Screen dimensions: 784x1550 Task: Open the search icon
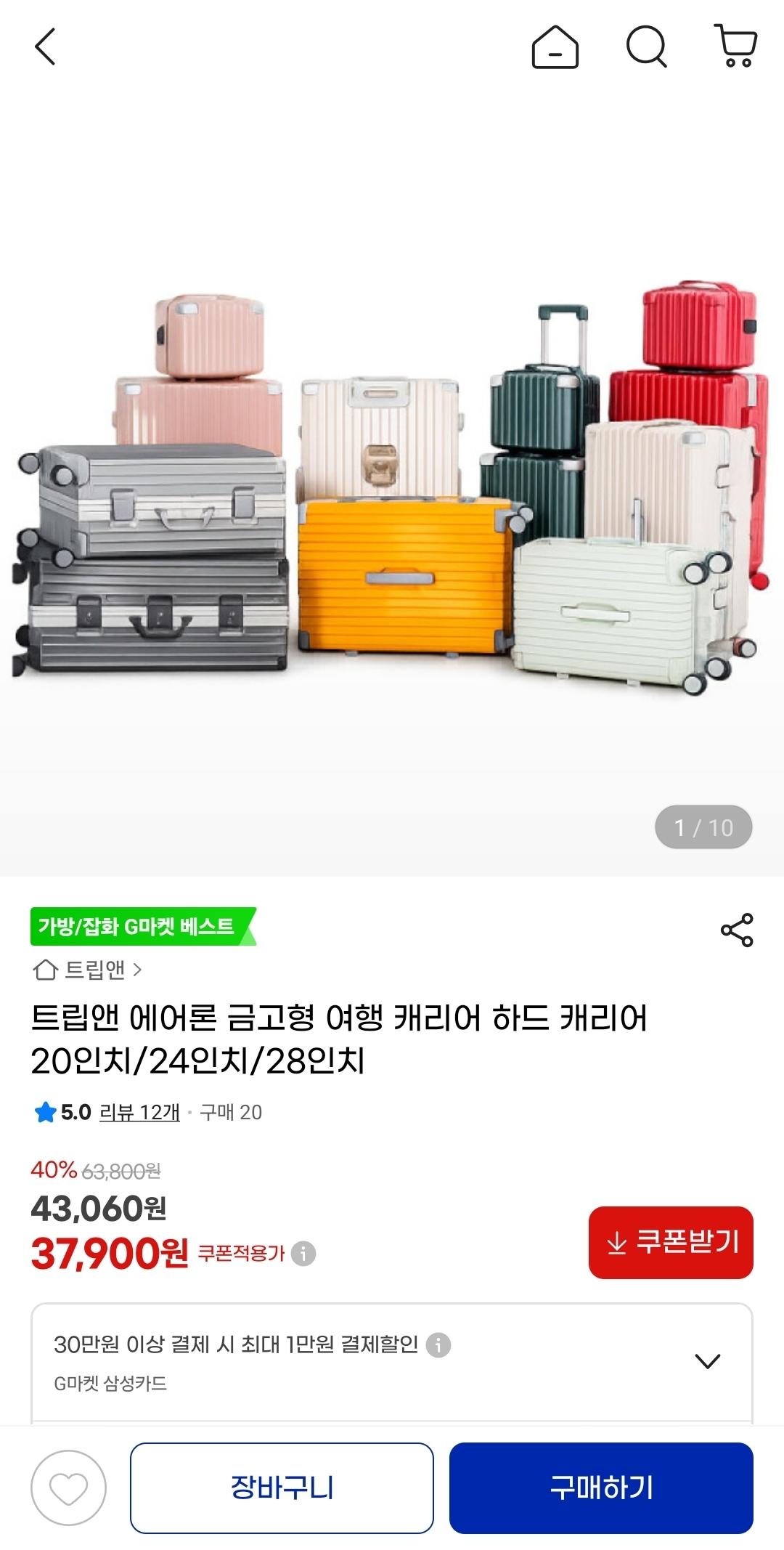[646, 47]
